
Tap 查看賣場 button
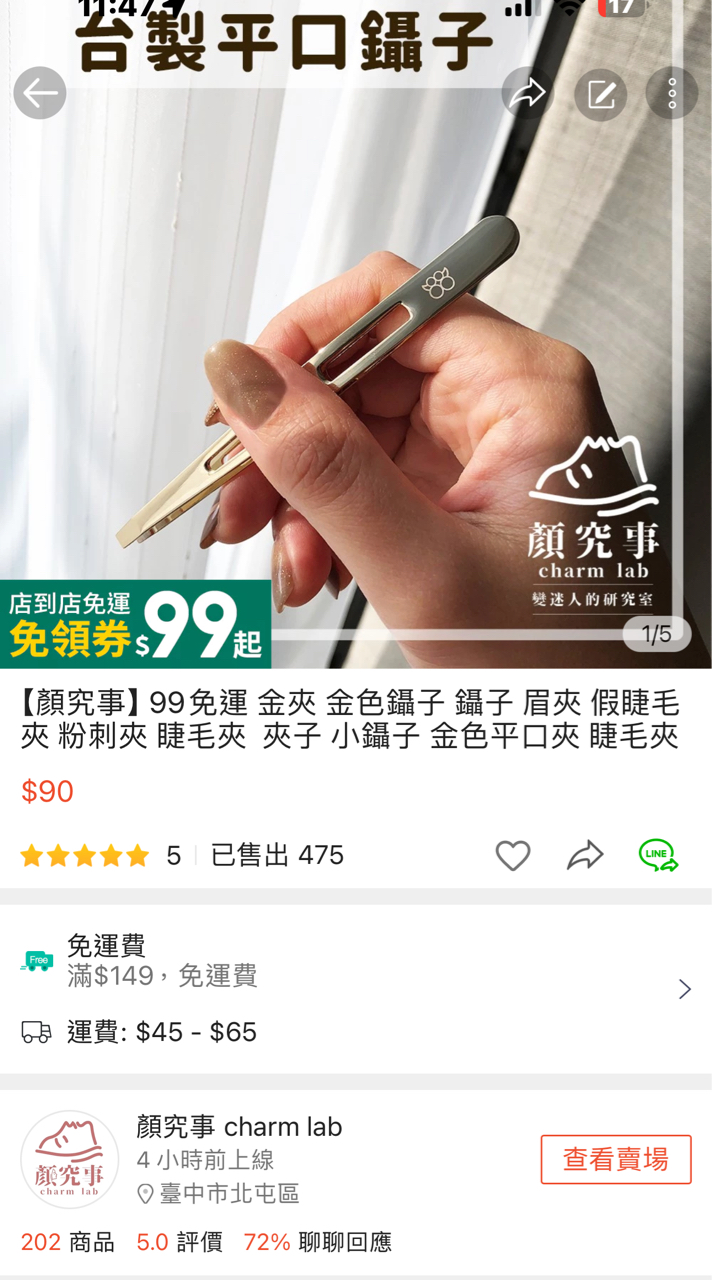(x=616, y=1160)
